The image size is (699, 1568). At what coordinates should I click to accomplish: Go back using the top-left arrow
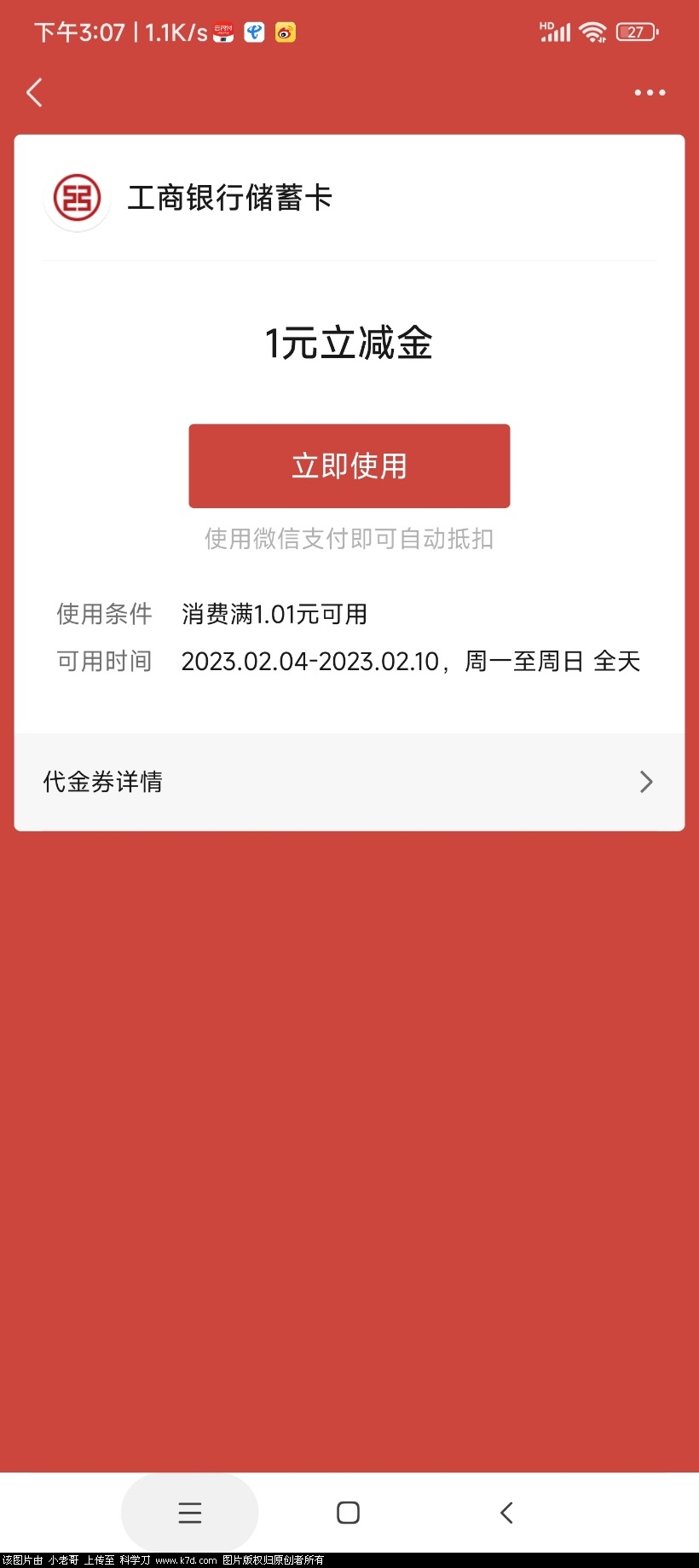pos(35,93)
